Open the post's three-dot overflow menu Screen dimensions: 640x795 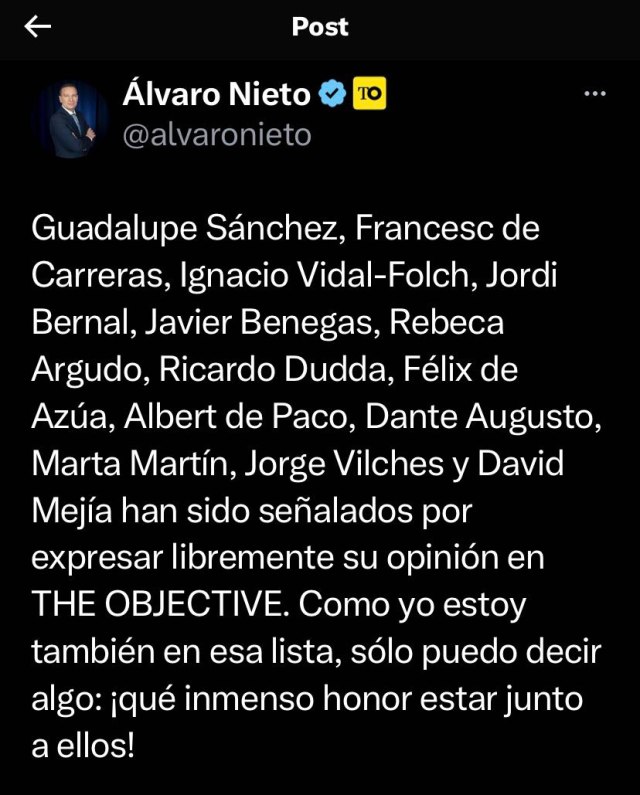coord(594,93)
